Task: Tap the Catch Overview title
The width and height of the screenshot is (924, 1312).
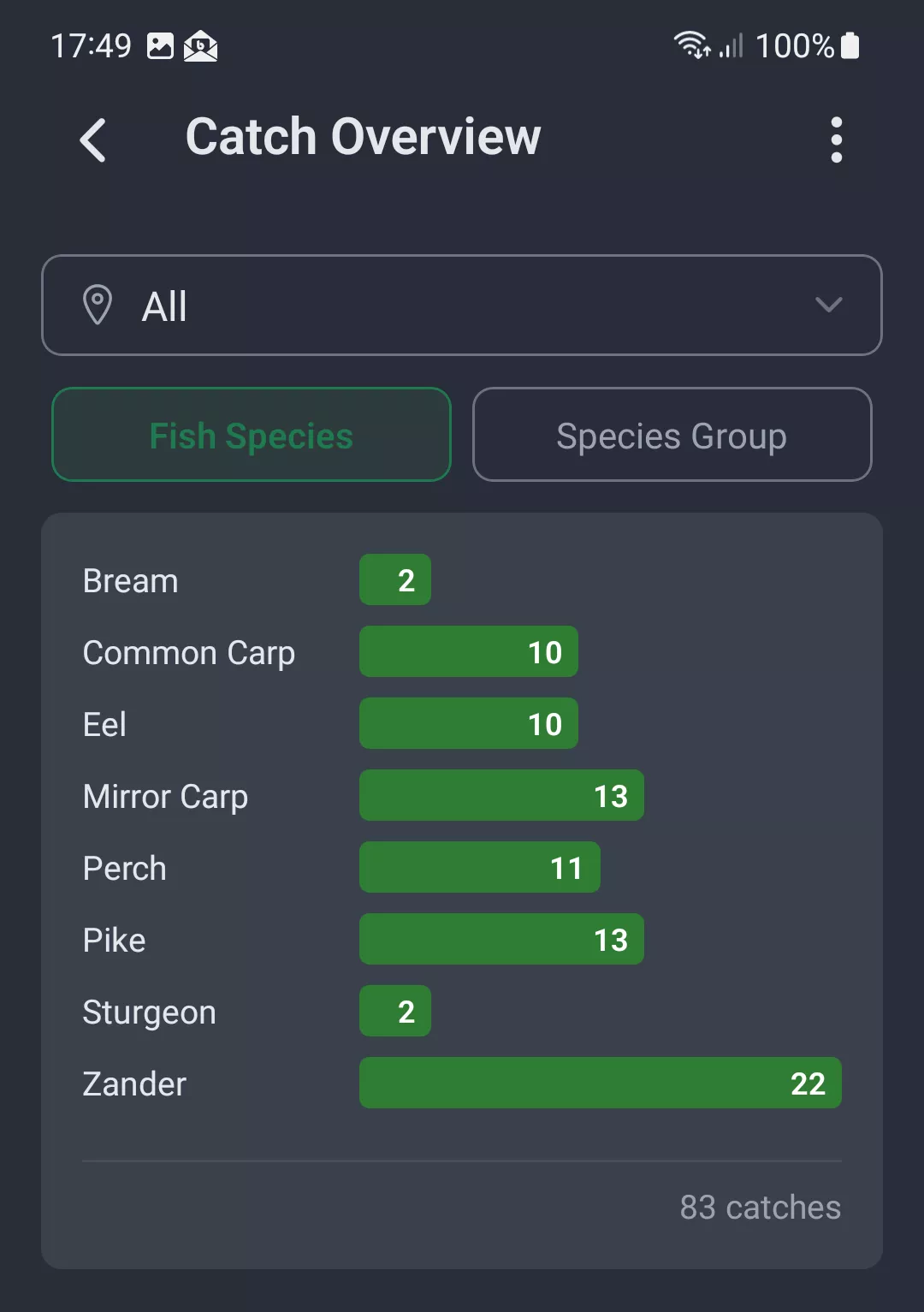Action: pos(363,137)
